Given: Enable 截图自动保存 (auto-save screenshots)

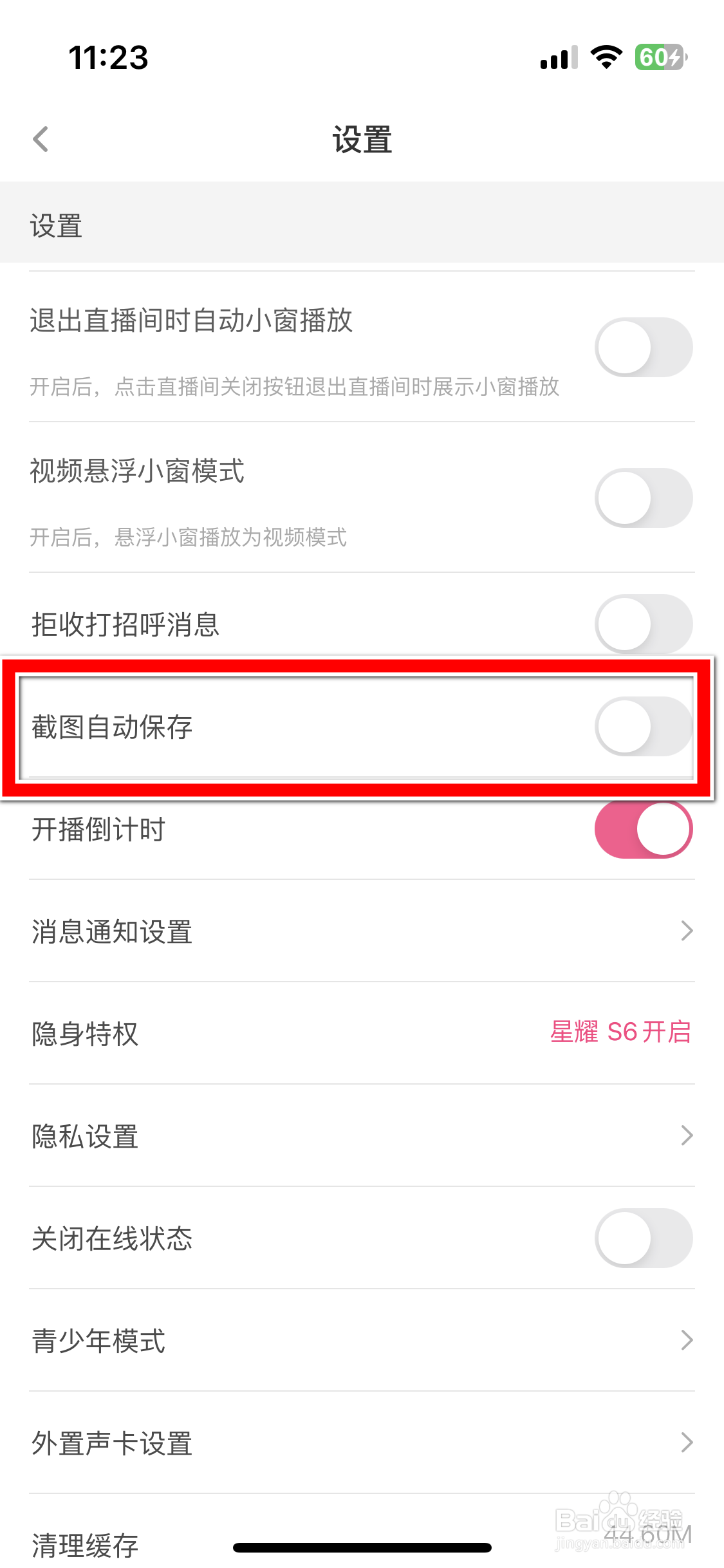Looking at the screenshot, I should 643,726.
